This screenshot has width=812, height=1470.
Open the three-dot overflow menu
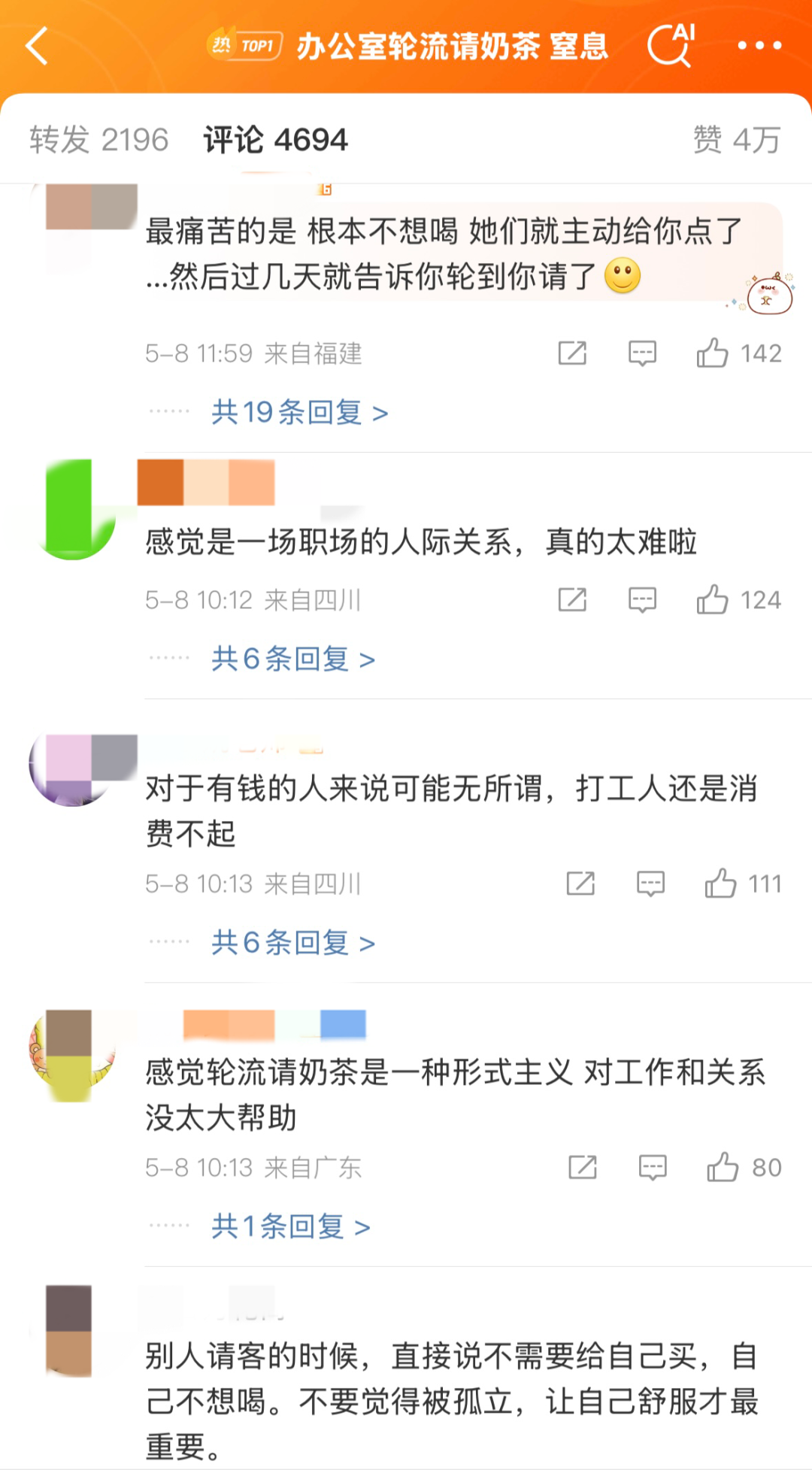(759, 46)
